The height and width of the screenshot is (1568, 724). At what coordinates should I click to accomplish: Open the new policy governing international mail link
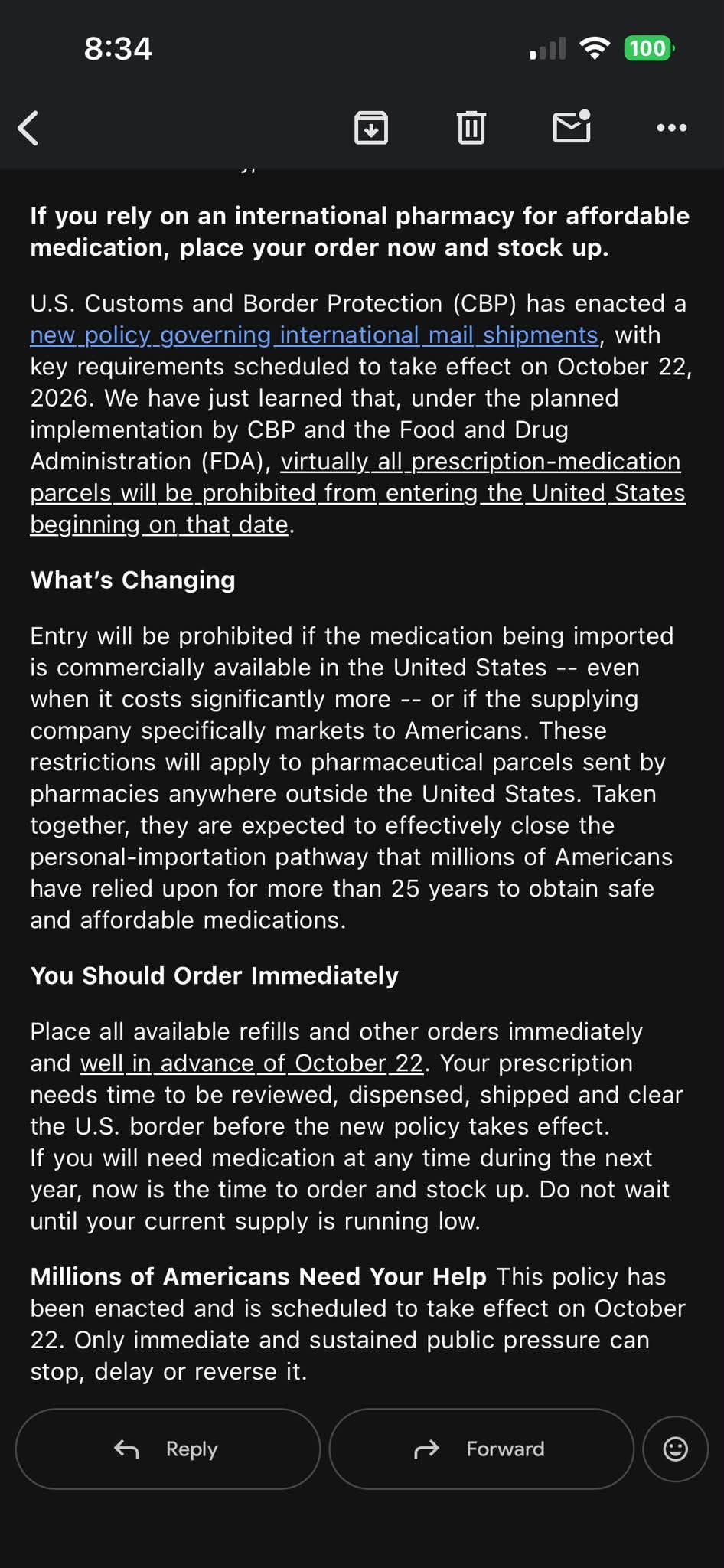(x=314, y=335)
